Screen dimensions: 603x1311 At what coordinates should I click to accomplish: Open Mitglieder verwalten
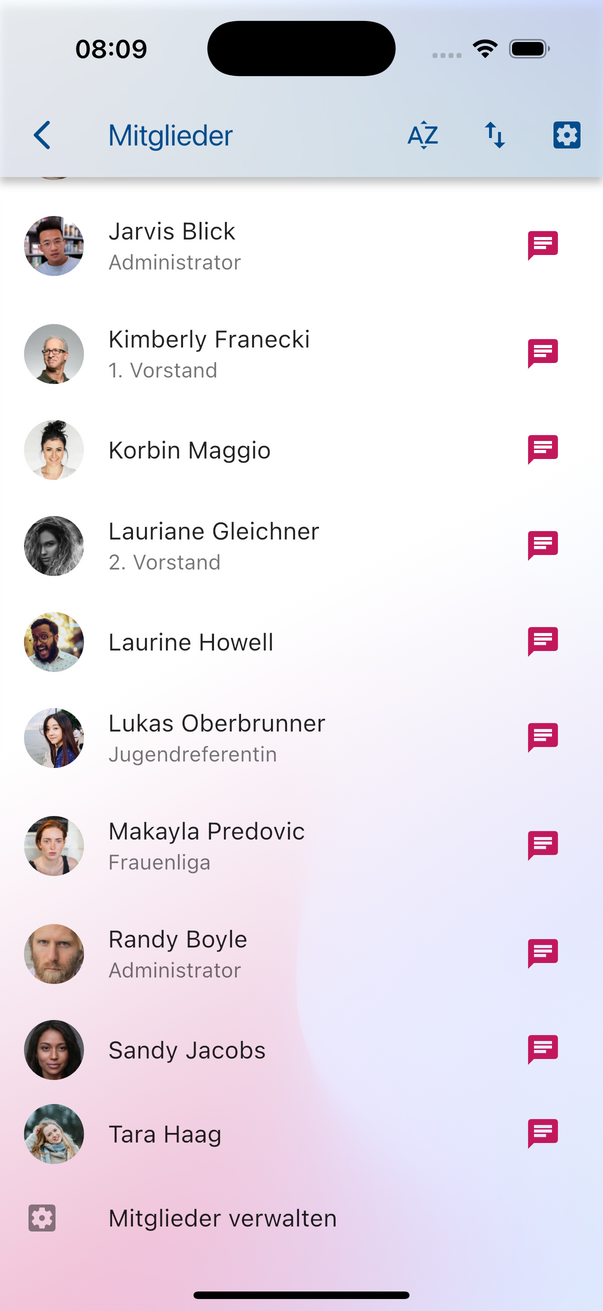pos(222,1218)
